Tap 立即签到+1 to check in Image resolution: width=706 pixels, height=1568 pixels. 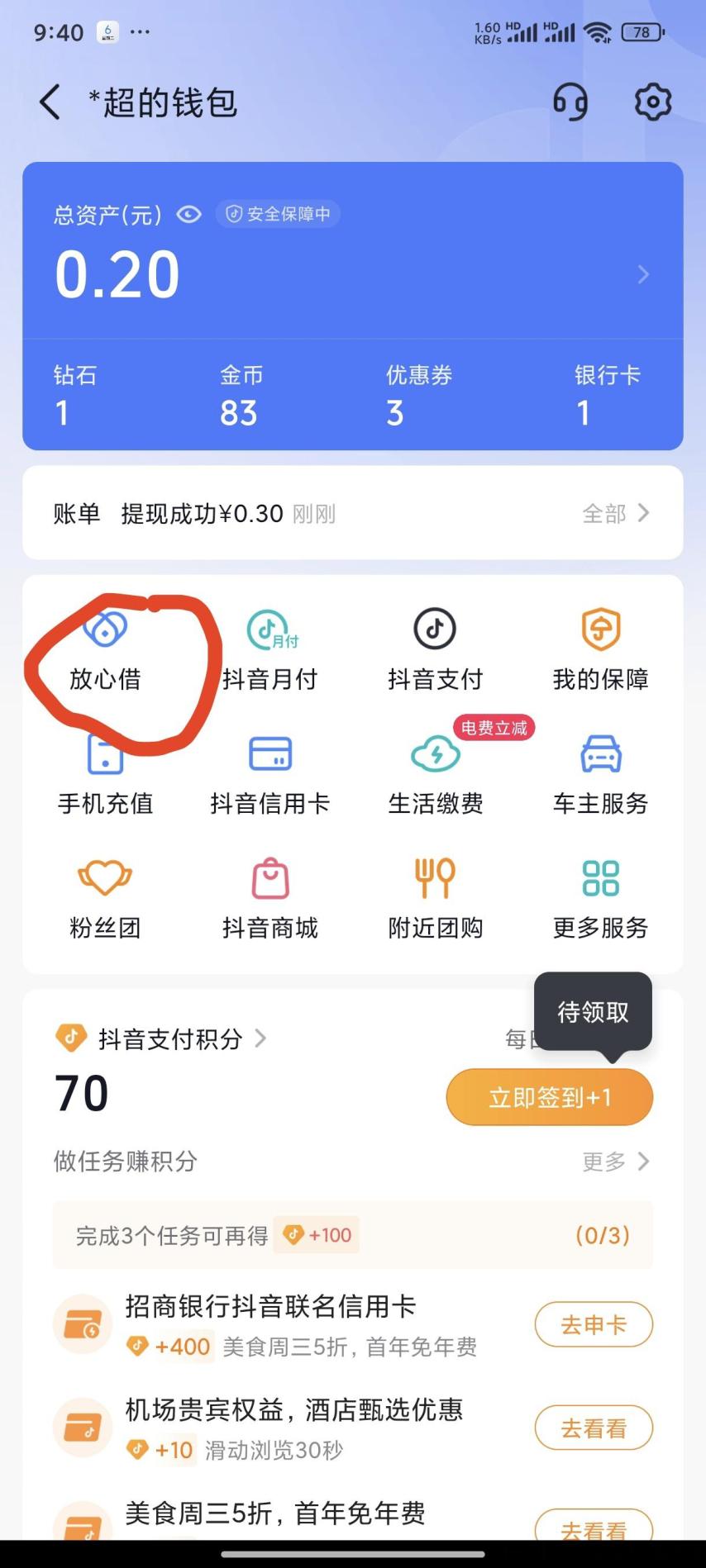tap(550, 1097)
